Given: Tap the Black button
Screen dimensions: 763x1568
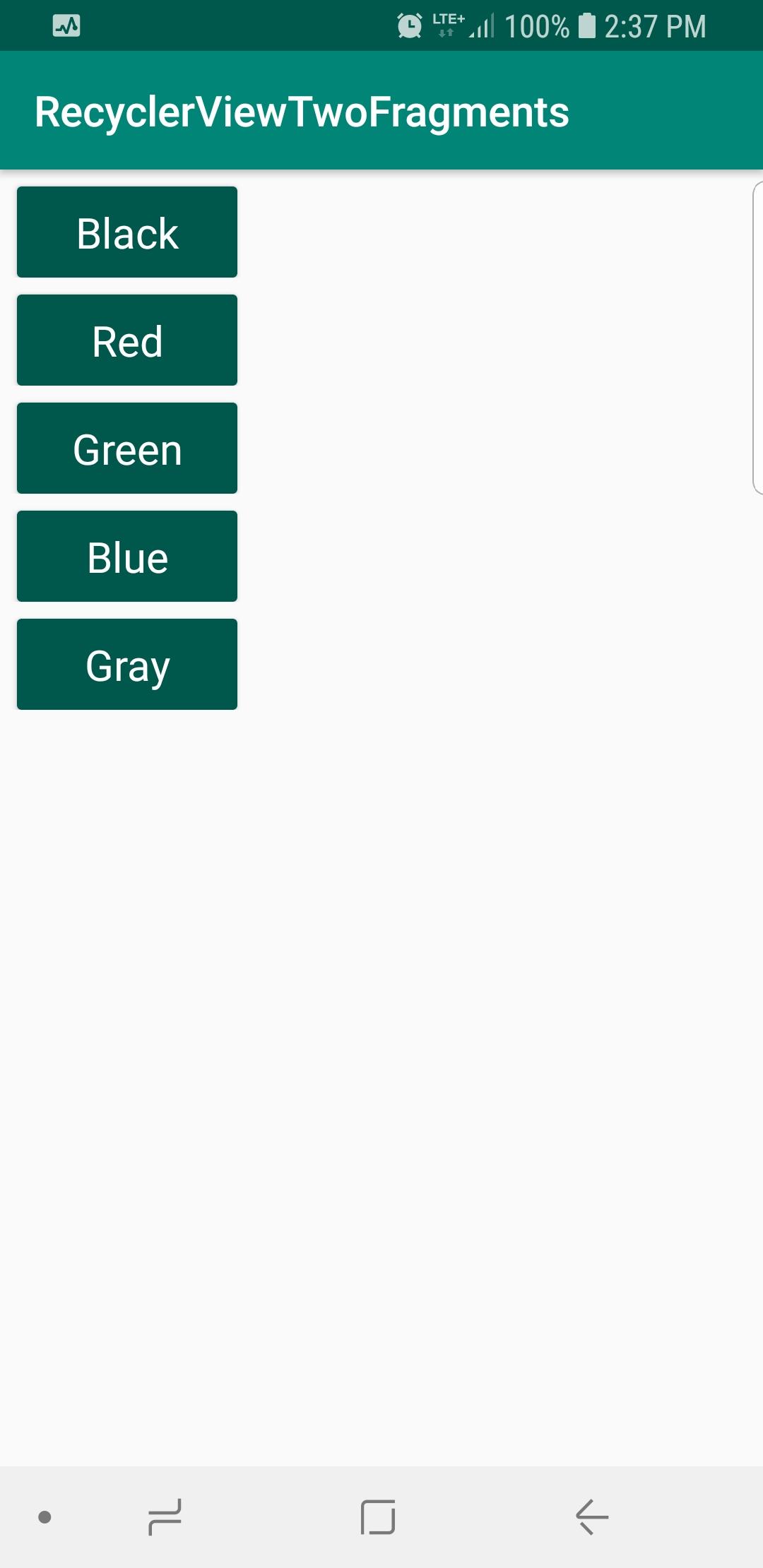Looking at the screenshot, I should [127, 232].
